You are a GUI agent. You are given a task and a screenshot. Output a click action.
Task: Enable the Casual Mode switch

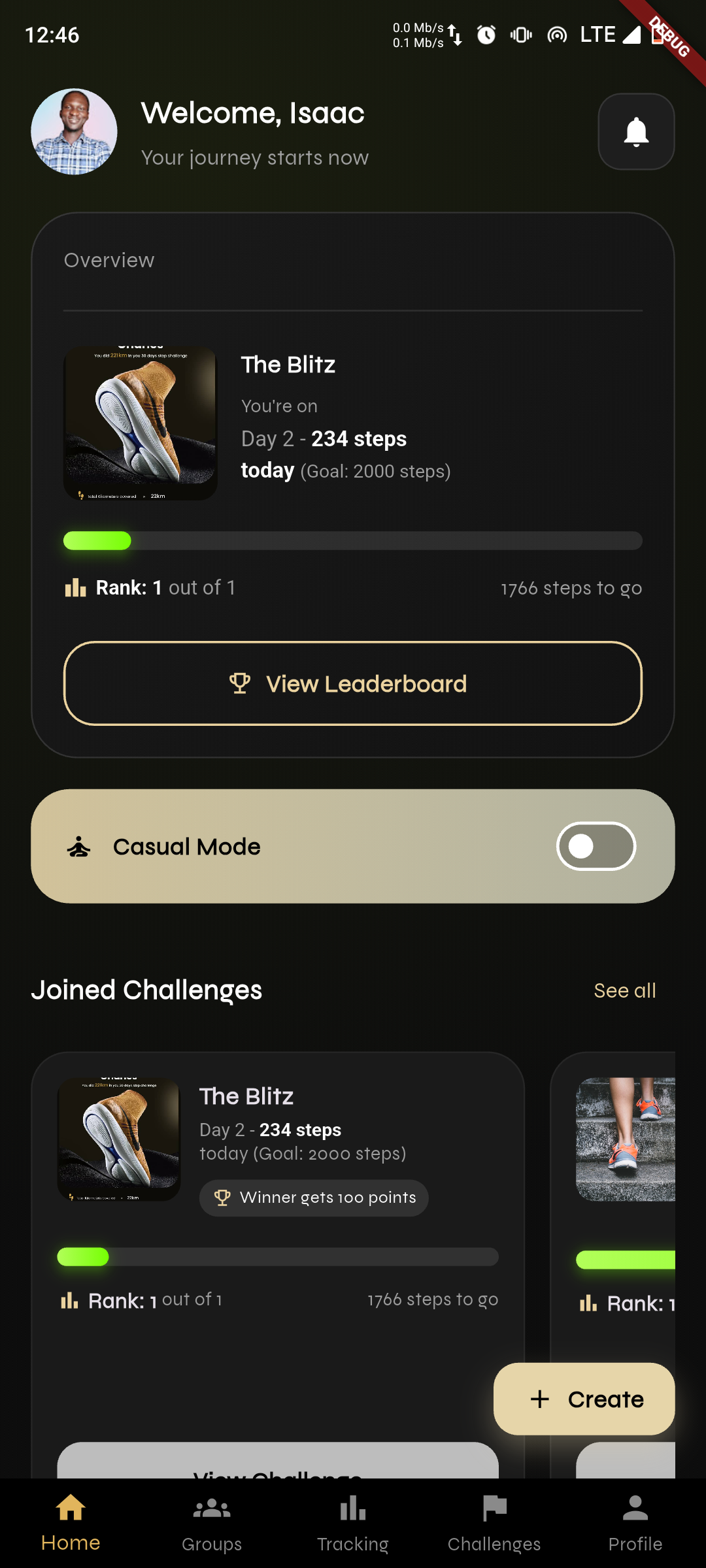click(596, 846)
